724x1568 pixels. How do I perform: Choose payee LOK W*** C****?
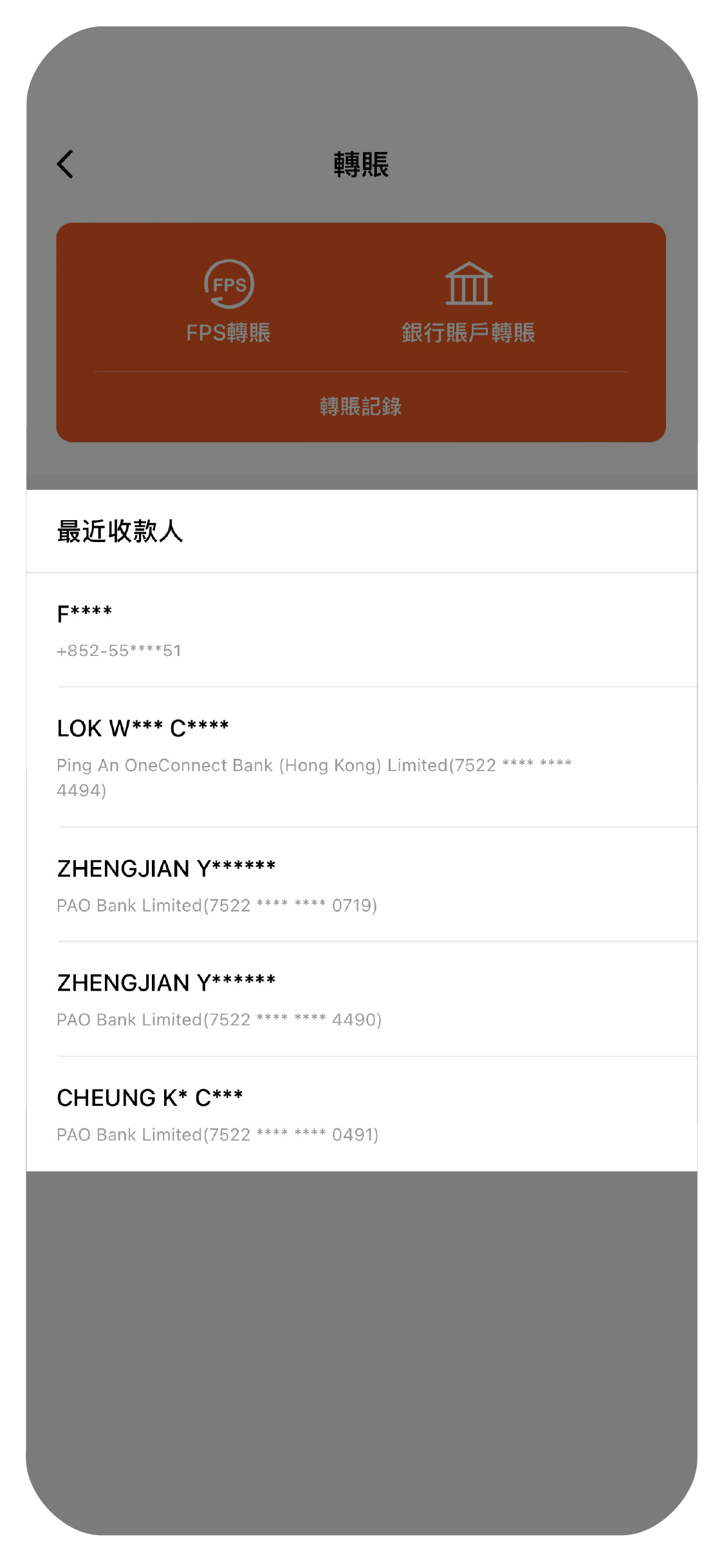click(362, 758)
